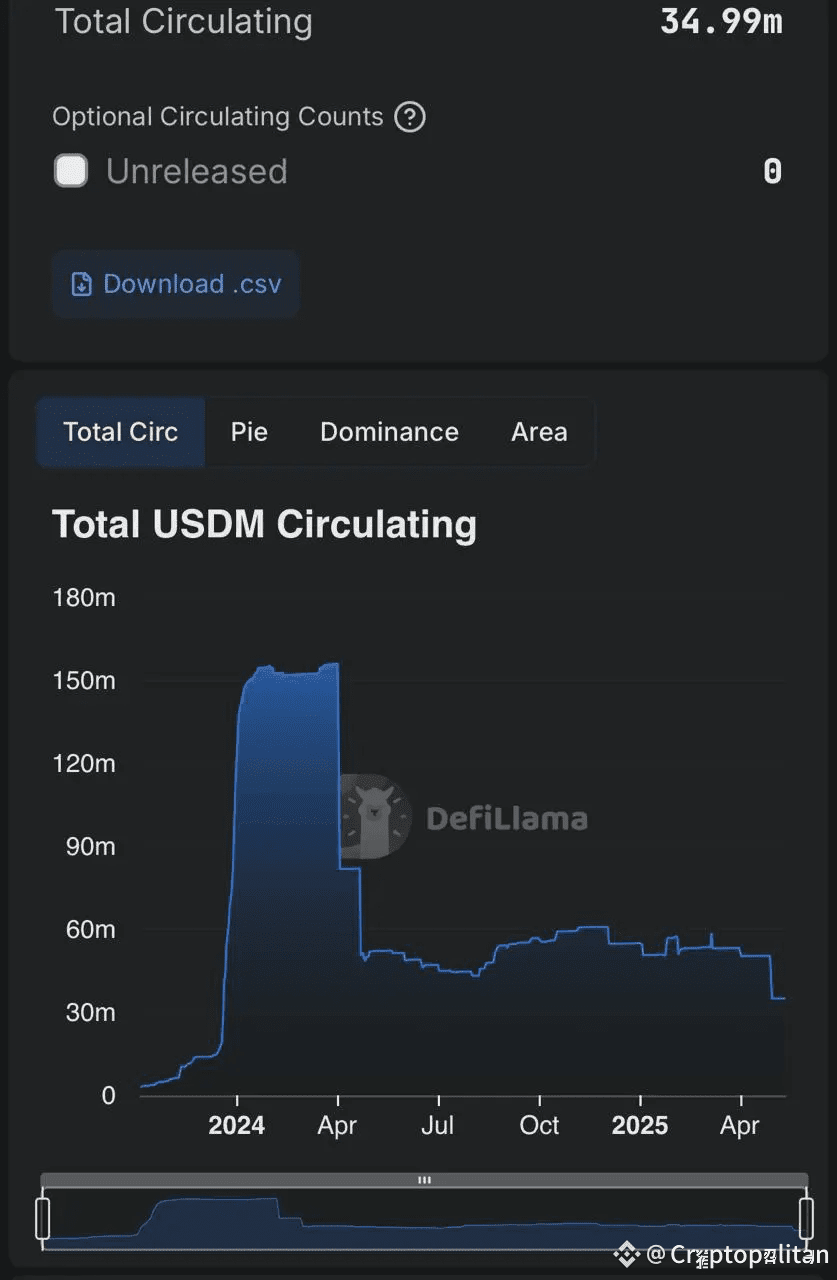Click the grip icon on the range selector bar

pos(422,1180)
